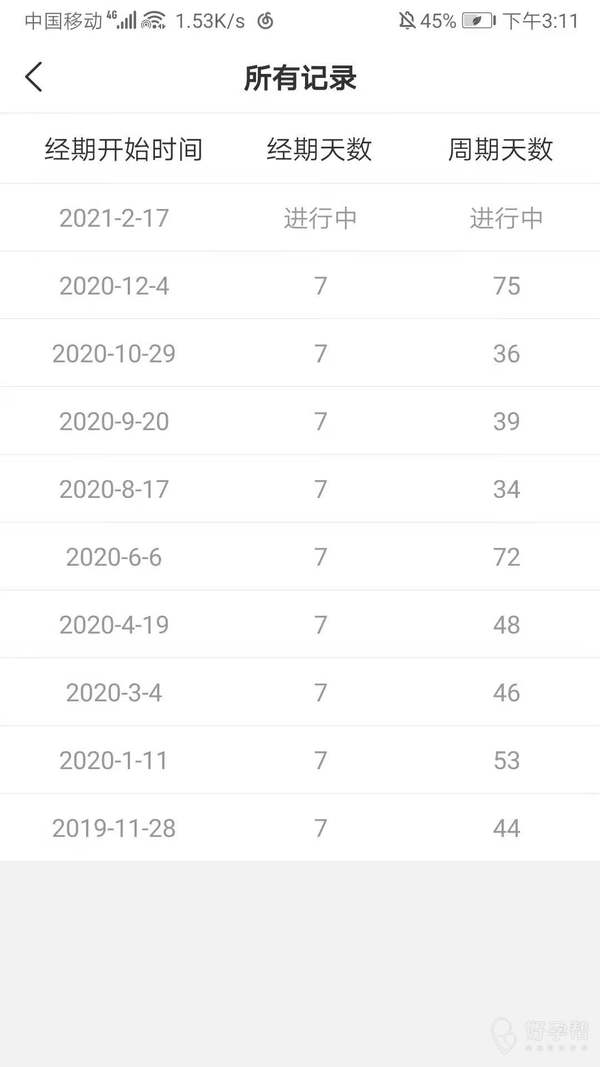This screenshot has height=1067, width=600.
Task: Go back from the 所有记录 page
Action: [33, 77]
